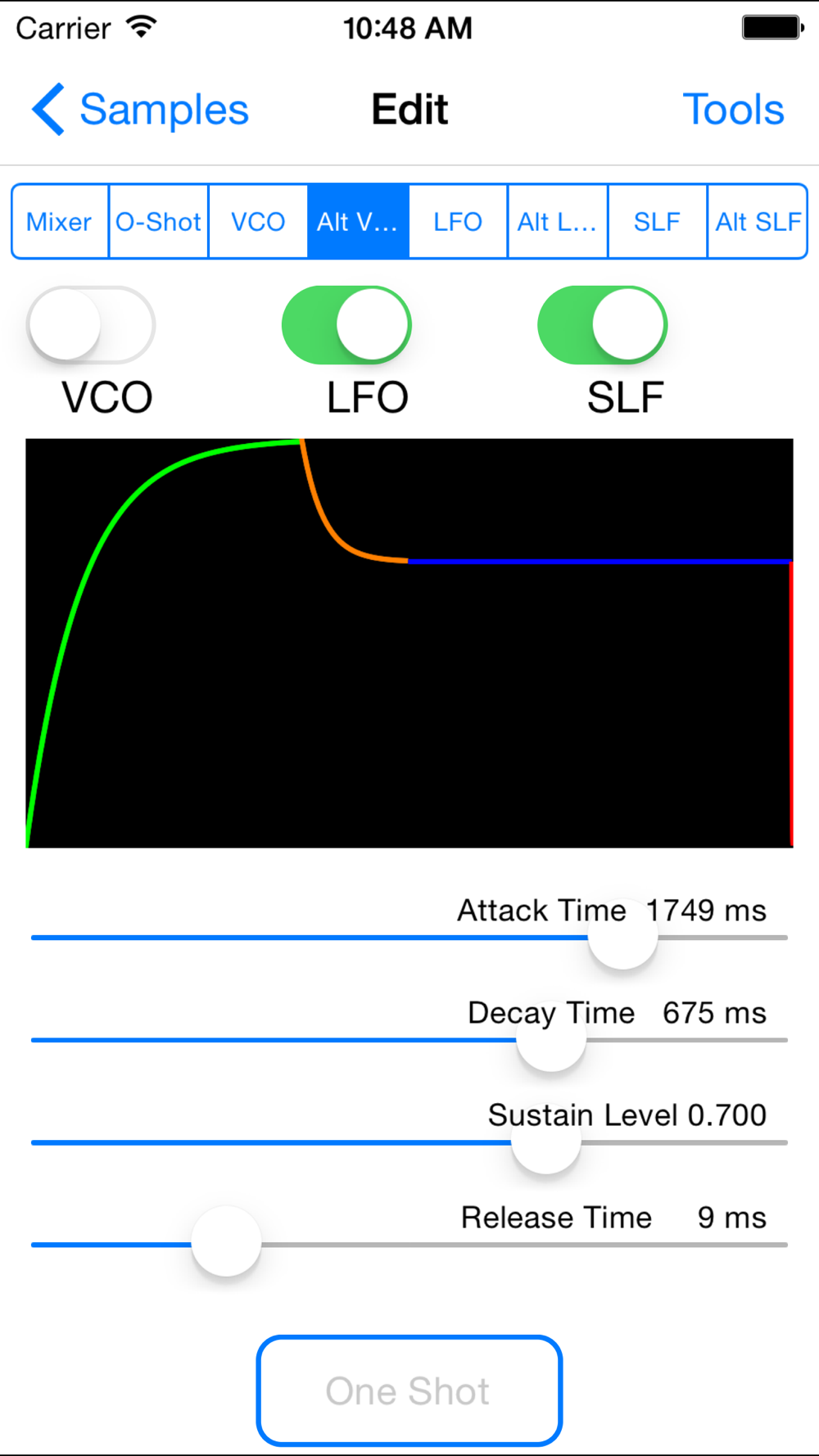Switch to the Alt SLF tab
Image resolution: width=819 pixels, height=1456 pixels.
(758, 221)
